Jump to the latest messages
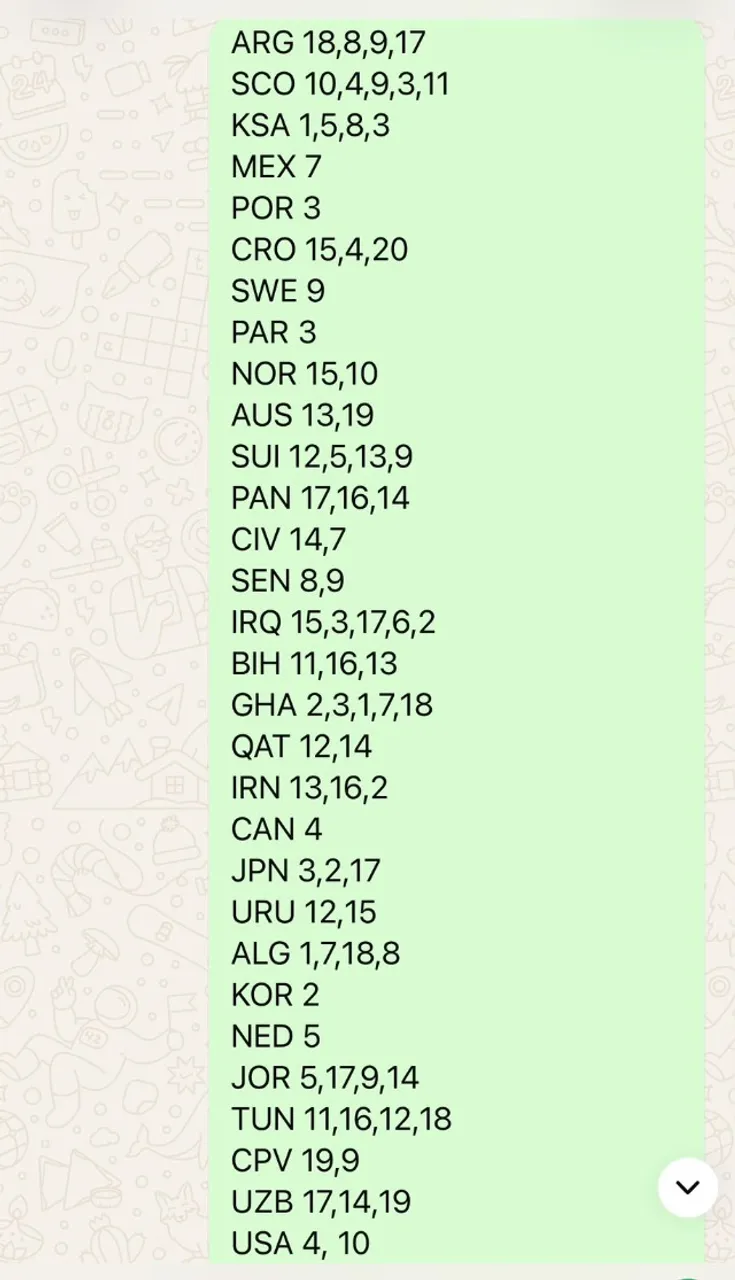The image size is (735, 1280). [x=687, y=1187]
